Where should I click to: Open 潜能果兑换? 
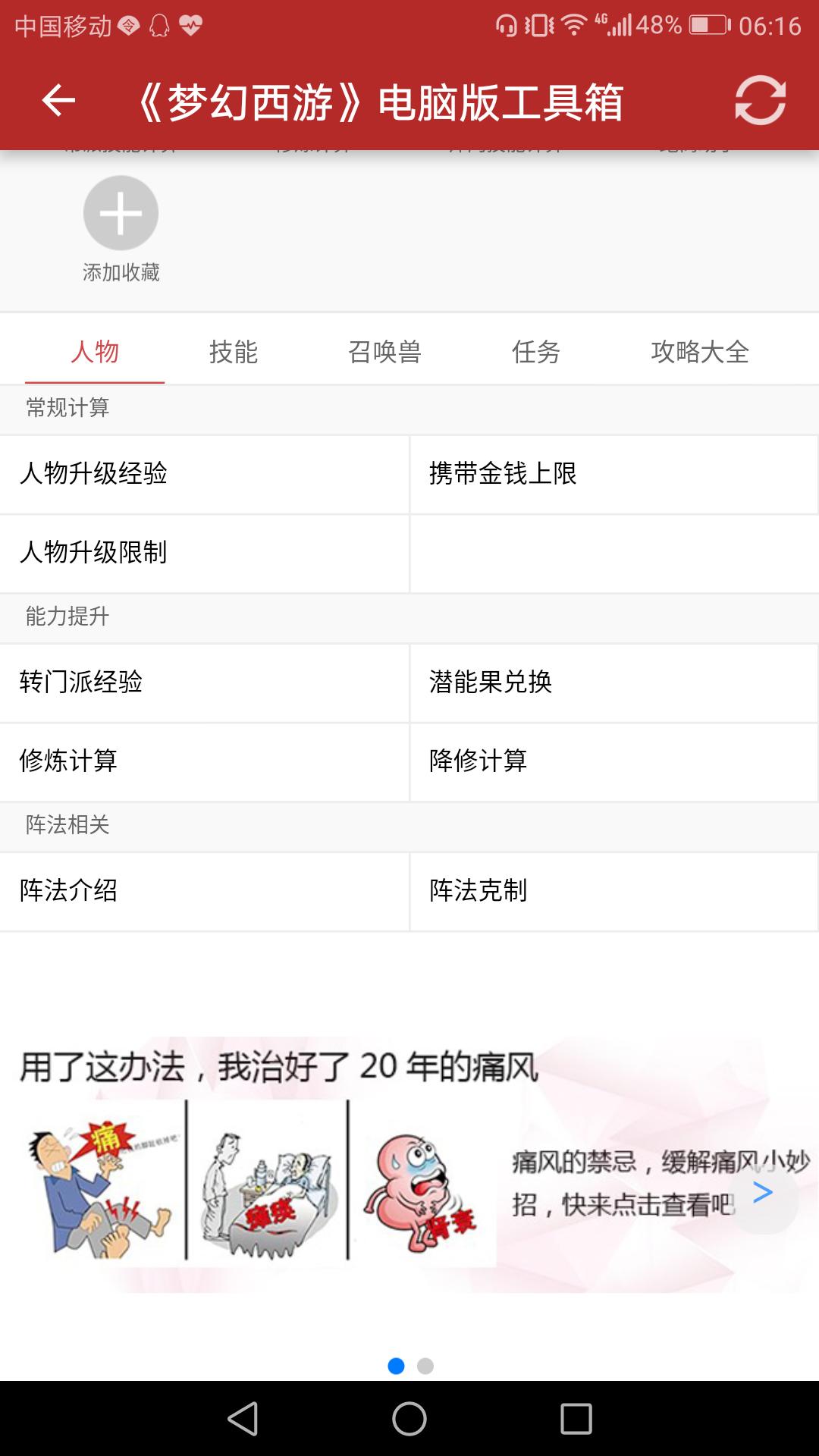point(613,682)
